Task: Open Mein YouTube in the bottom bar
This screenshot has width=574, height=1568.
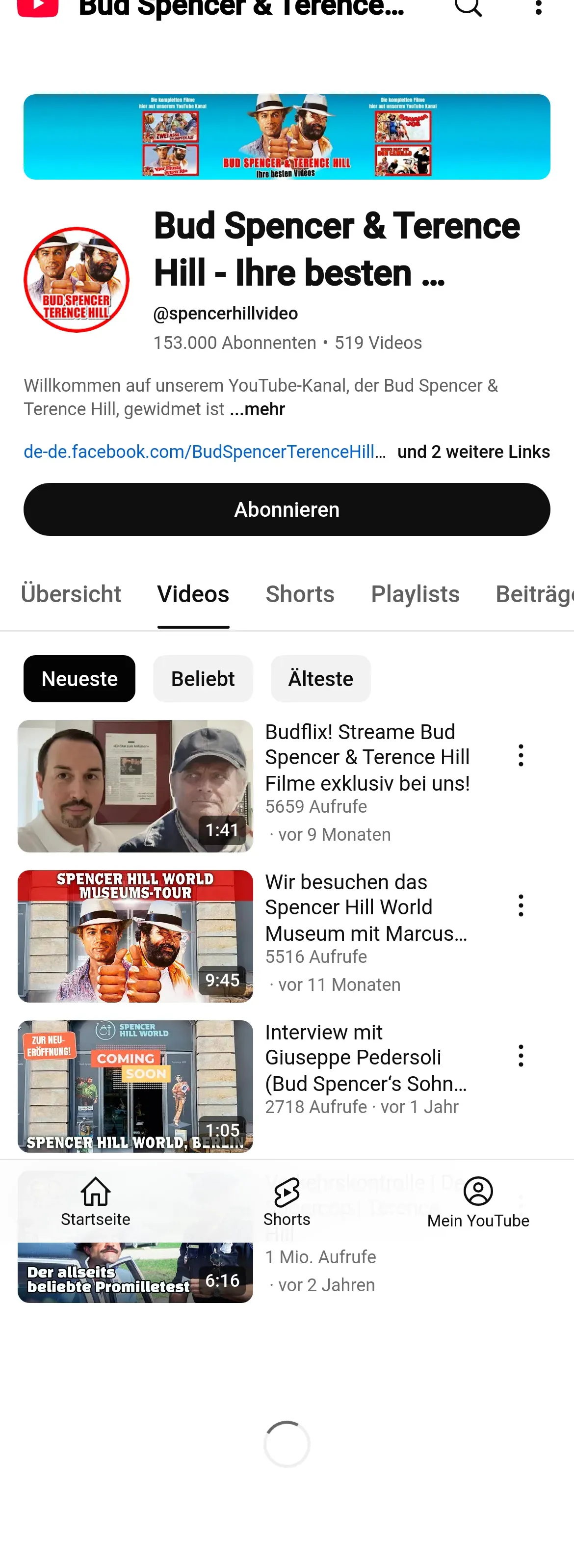Action: click(x=478, y=1201)
